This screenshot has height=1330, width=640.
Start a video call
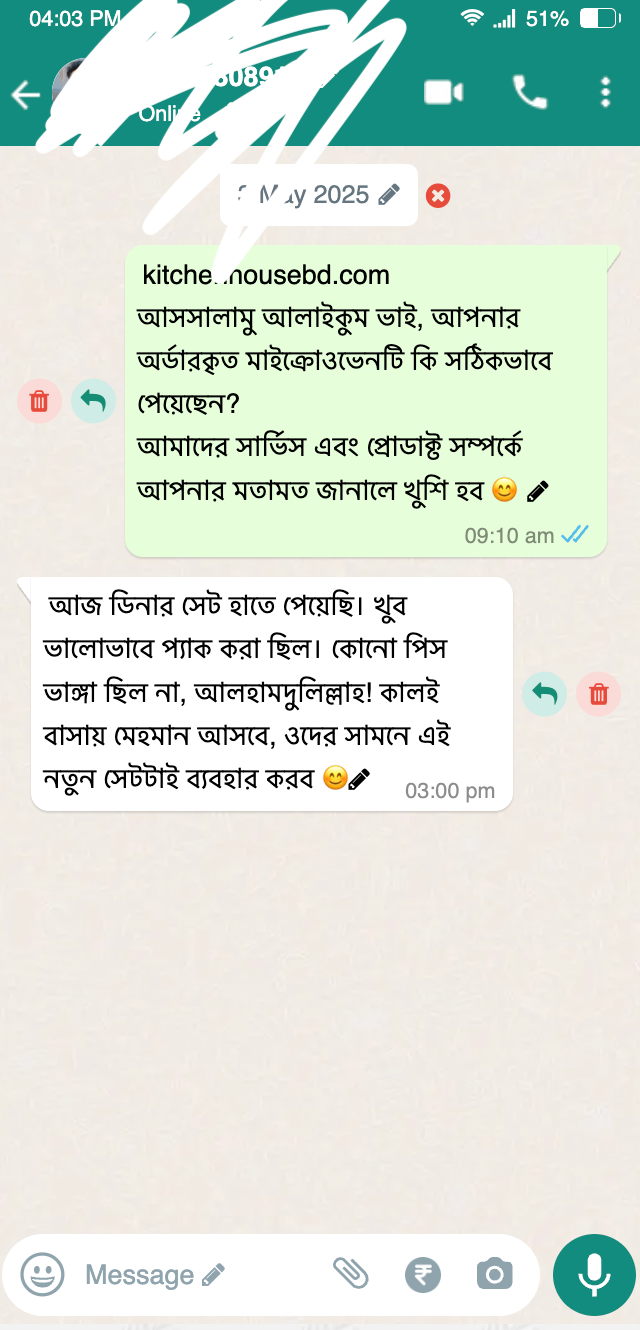tap(443, 93)
